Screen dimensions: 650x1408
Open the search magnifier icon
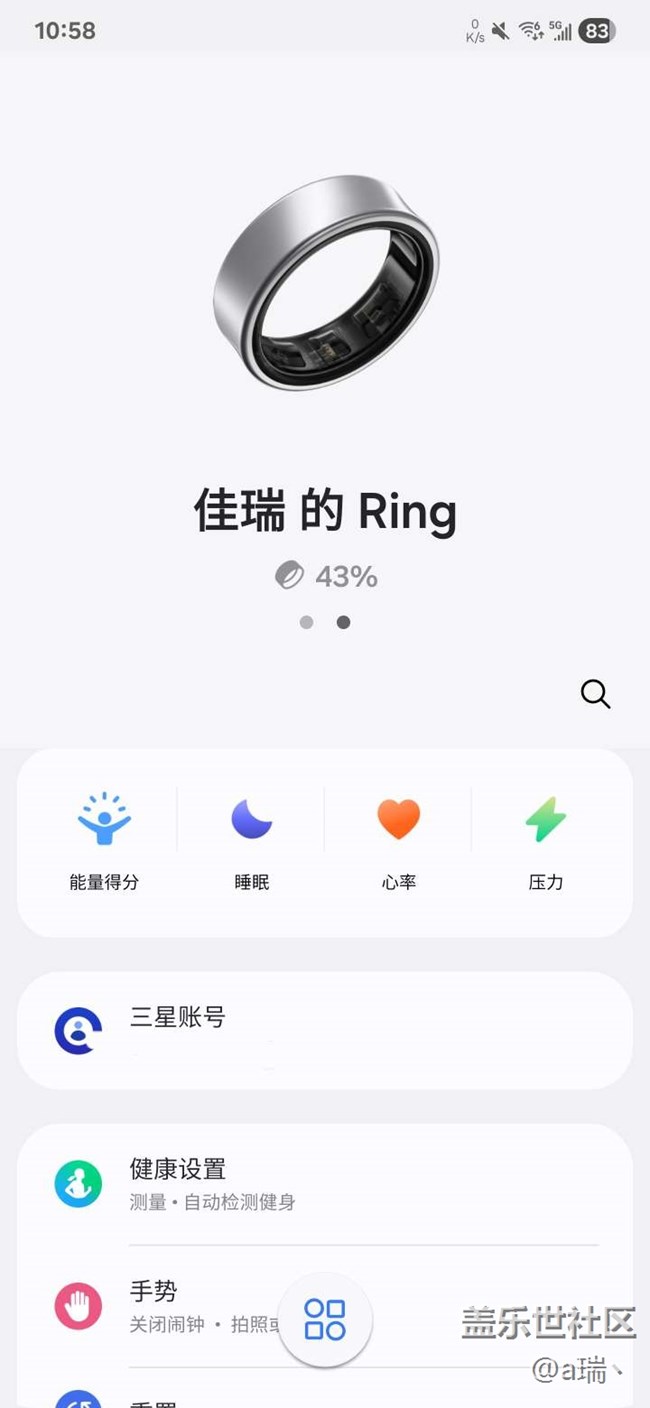tap(595, 694)
